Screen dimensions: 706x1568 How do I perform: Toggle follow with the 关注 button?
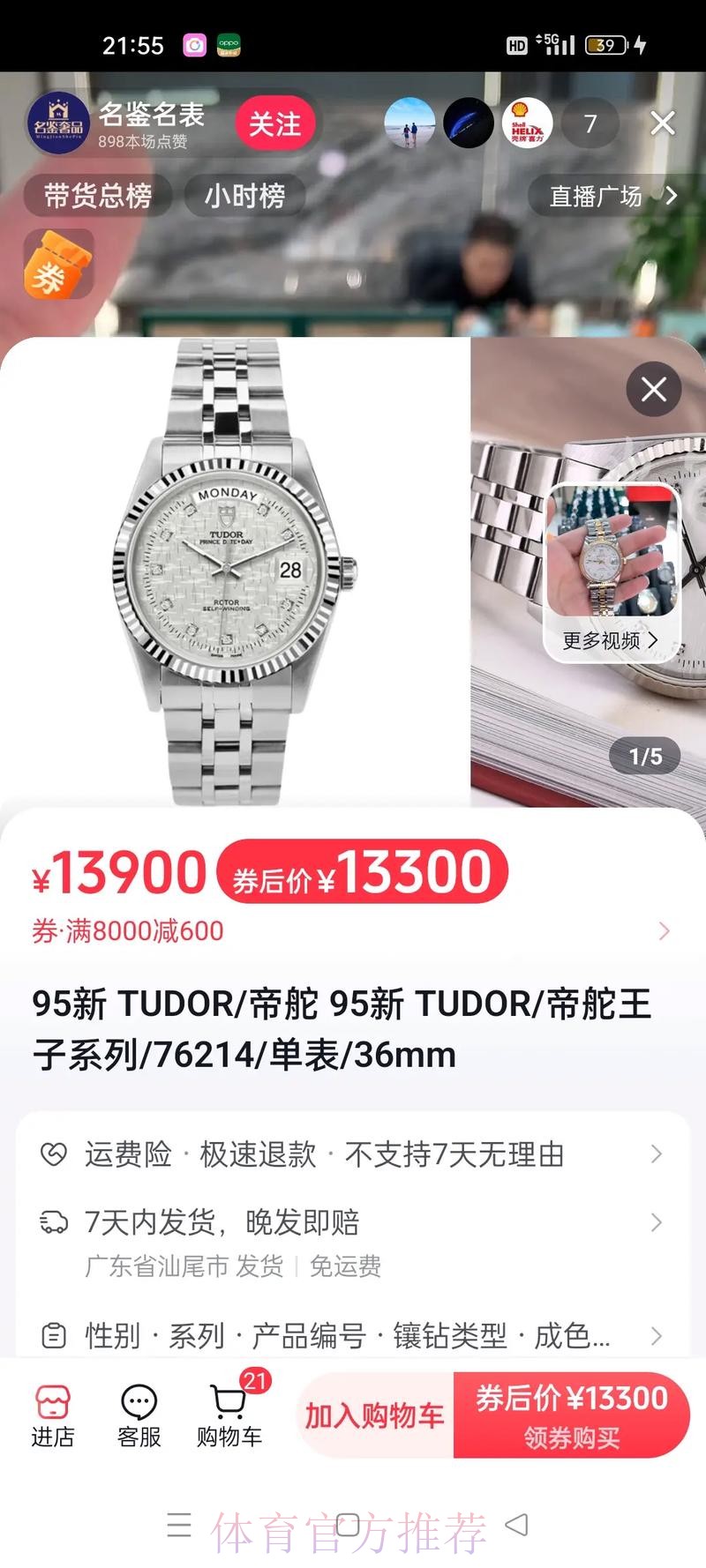tap(277, 123)
